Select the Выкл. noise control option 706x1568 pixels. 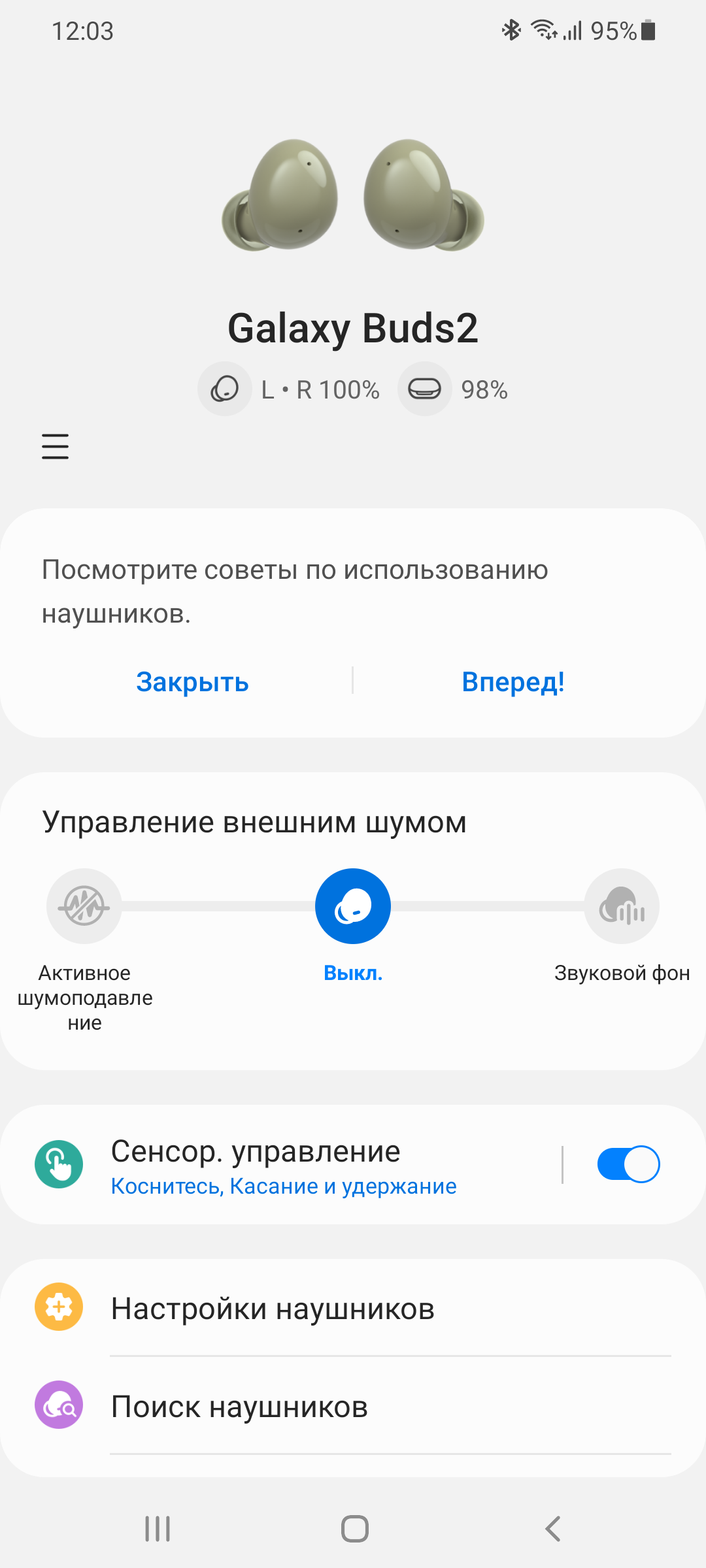point(353,907)
